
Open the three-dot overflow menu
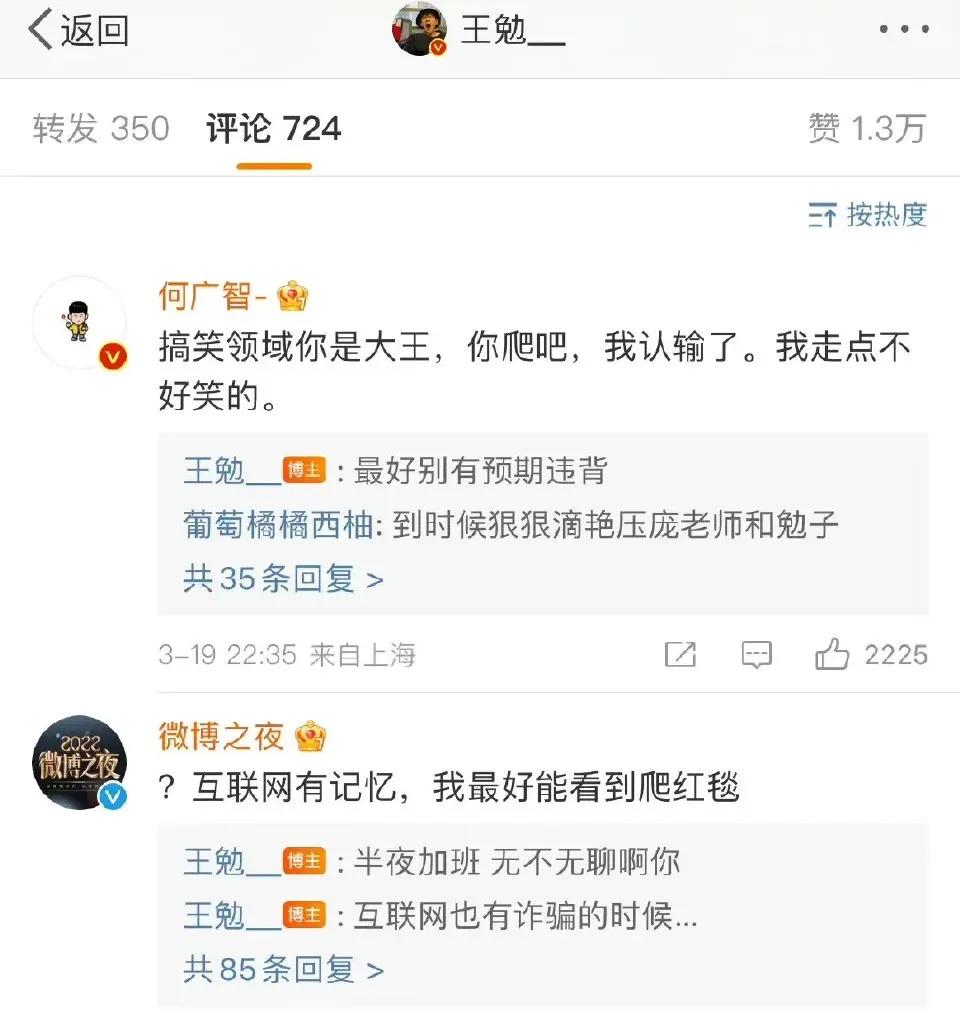pos(903,31)
